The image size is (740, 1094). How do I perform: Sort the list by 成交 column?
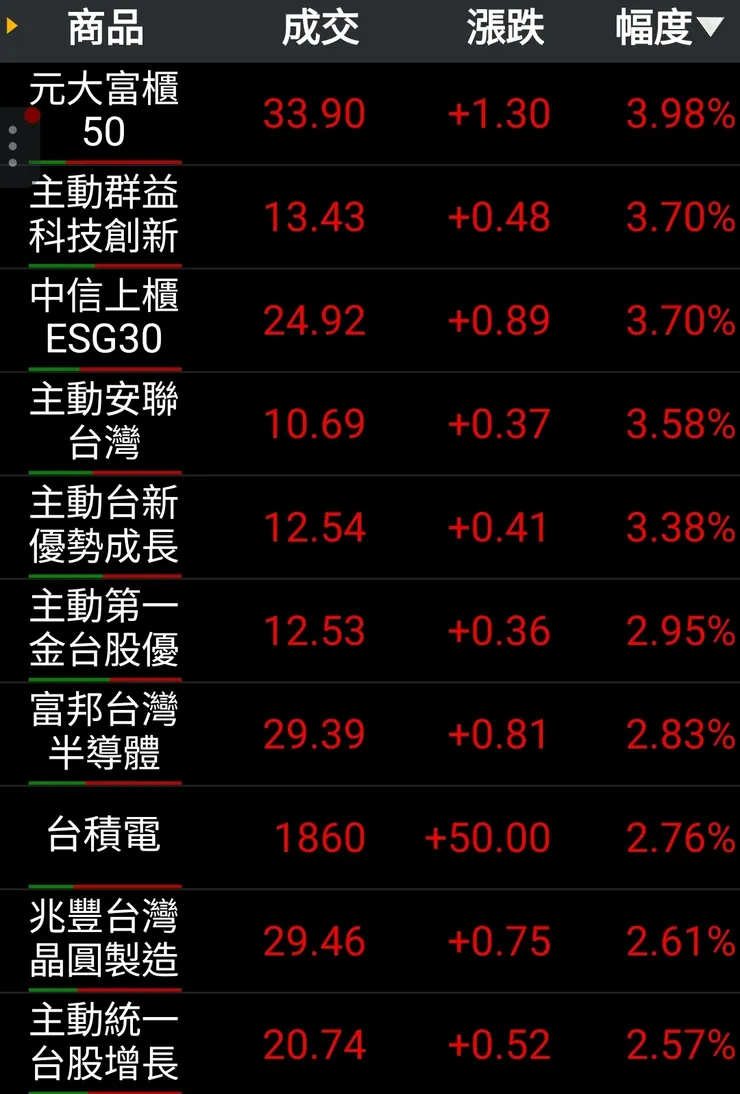pos(320,29)
